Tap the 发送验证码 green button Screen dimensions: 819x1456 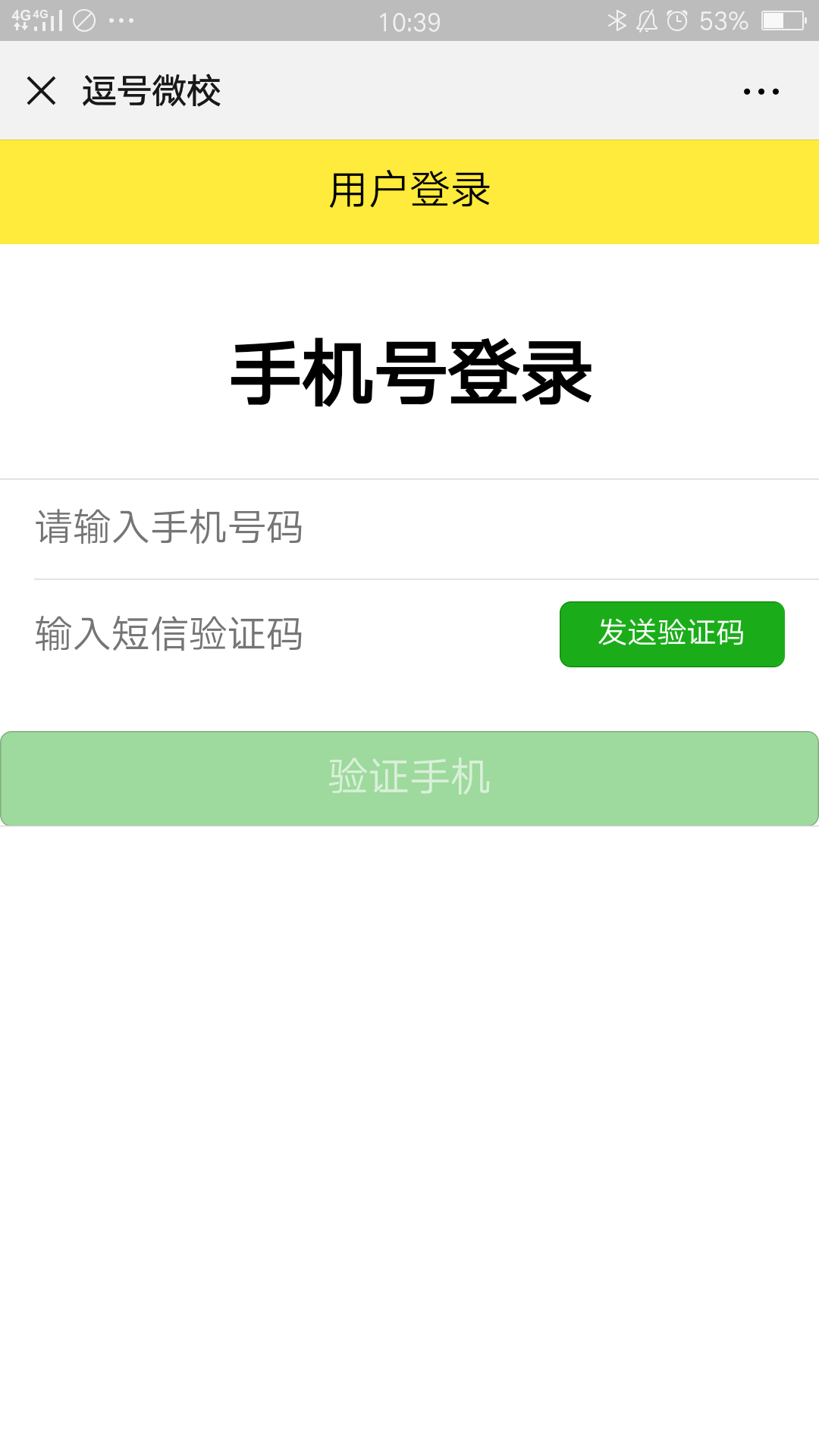[671, 634]
